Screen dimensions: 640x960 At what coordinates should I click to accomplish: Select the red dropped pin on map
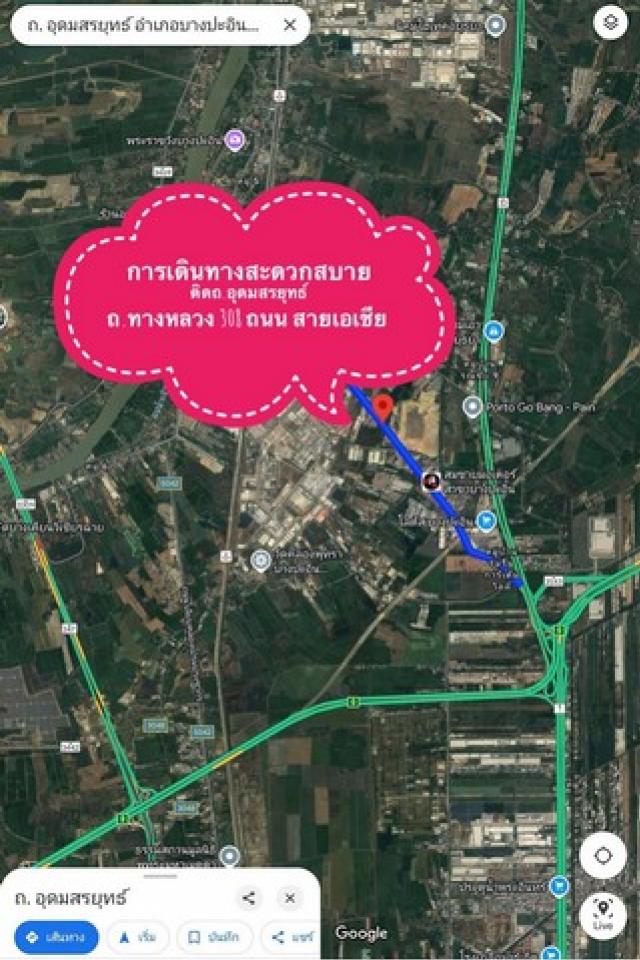pyautogui.click(x=383, y=405)
